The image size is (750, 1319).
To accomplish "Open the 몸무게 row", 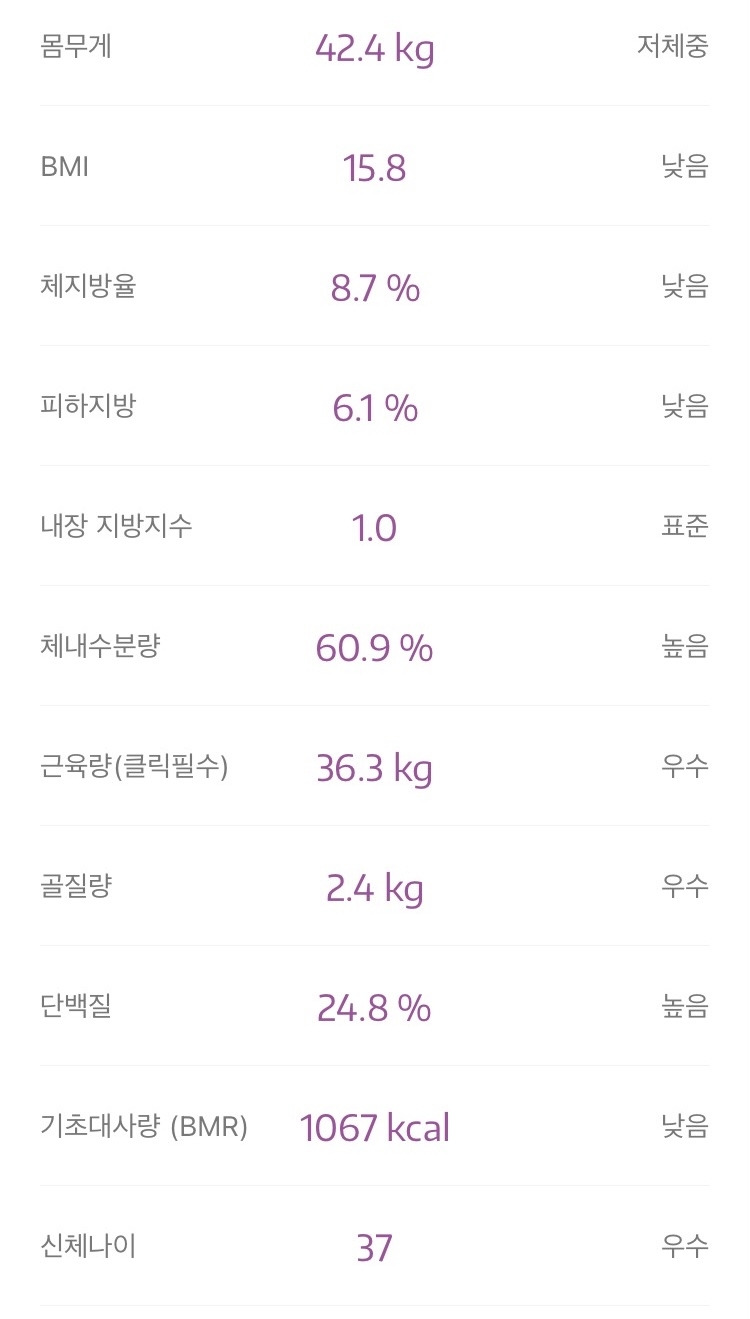I will tap(375, 47).
